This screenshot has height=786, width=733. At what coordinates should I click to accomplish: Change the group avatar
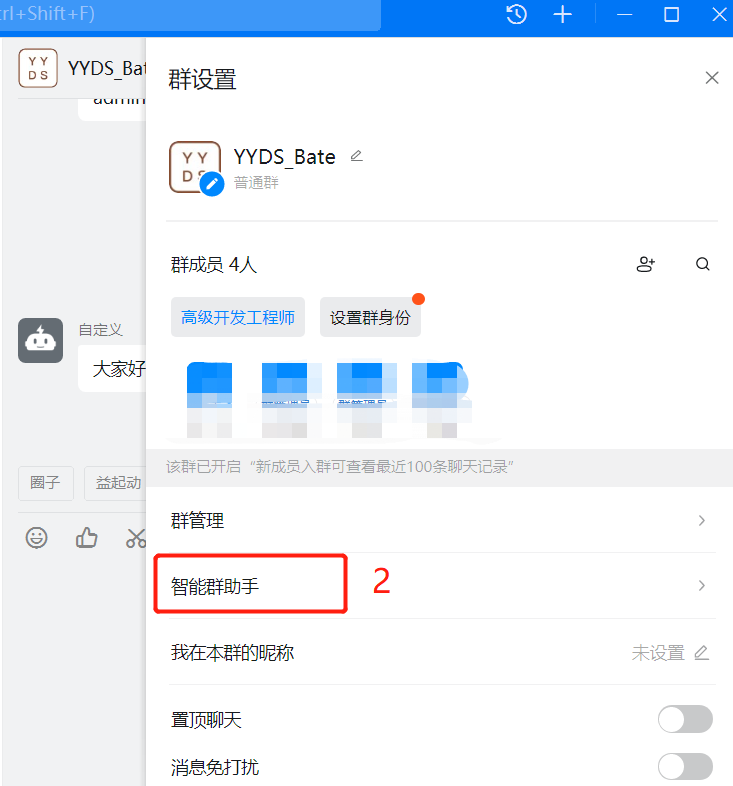point(211,184)
